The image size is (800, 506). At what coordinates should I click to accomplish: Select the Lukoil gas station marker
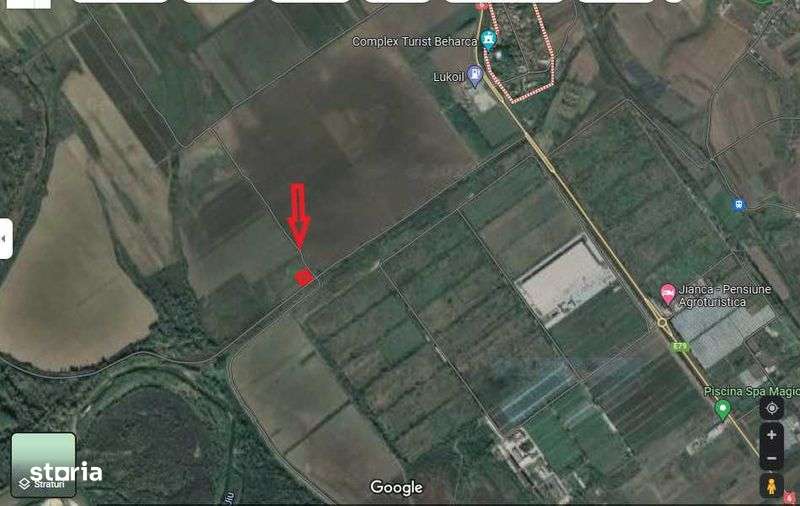click(x=475, y=75)
